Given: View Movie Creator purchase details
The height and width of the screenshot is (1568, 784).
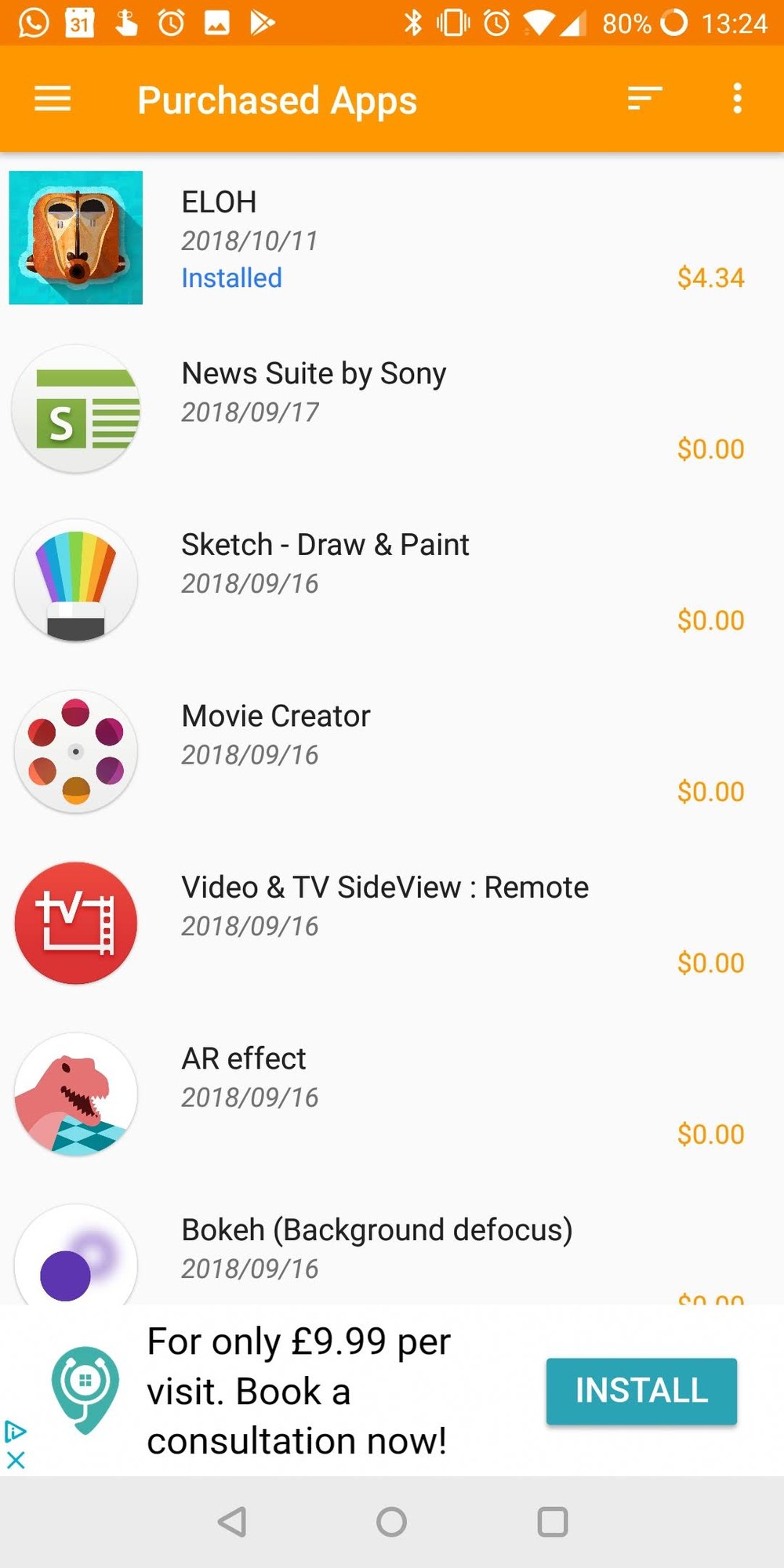Looking at the screenshot, I should point(392,752).
